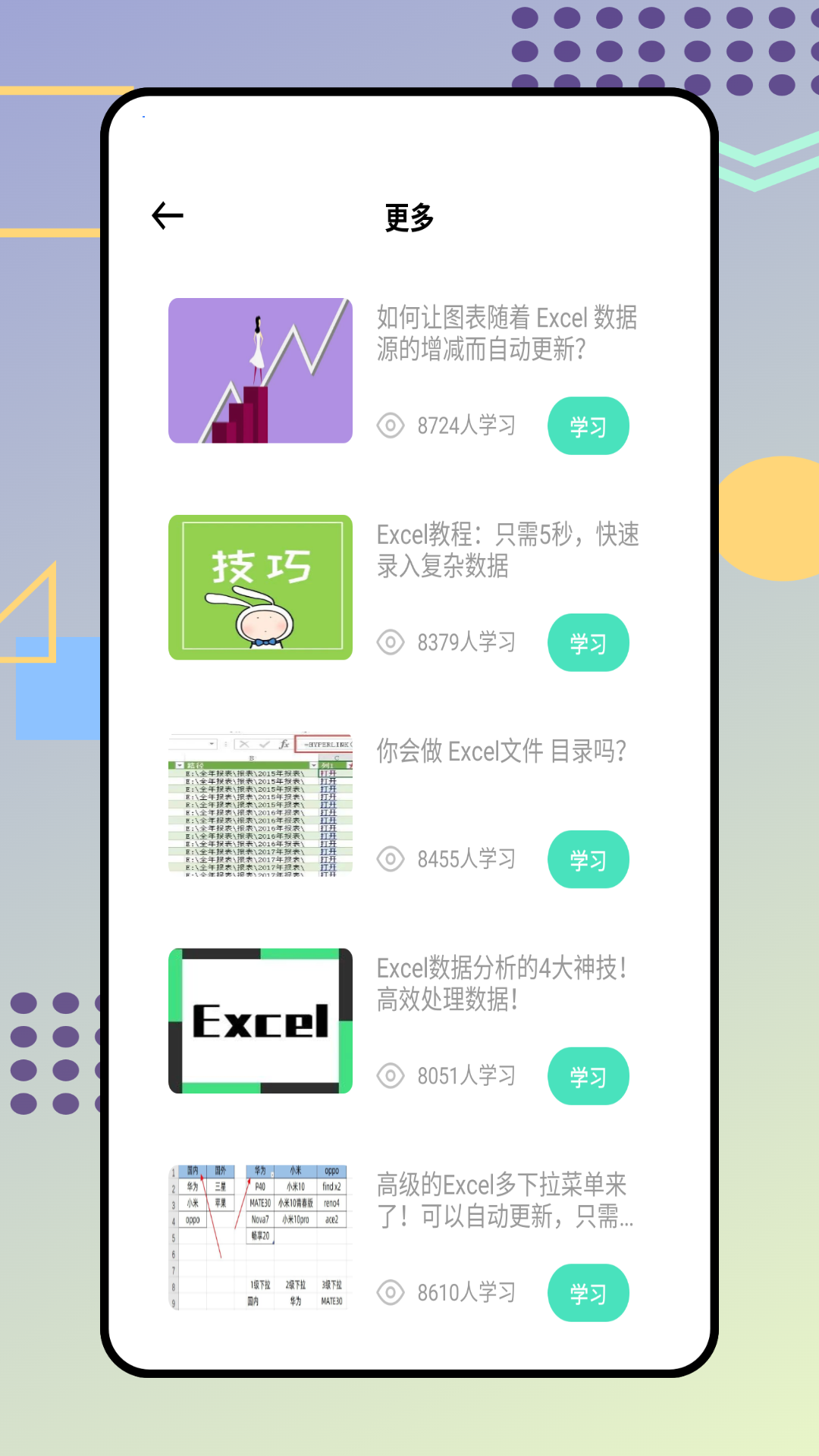The image size is (819, 1456).
Task: Click the eye icon beside 8051人学习
Action: click(x=390, y=1076)
